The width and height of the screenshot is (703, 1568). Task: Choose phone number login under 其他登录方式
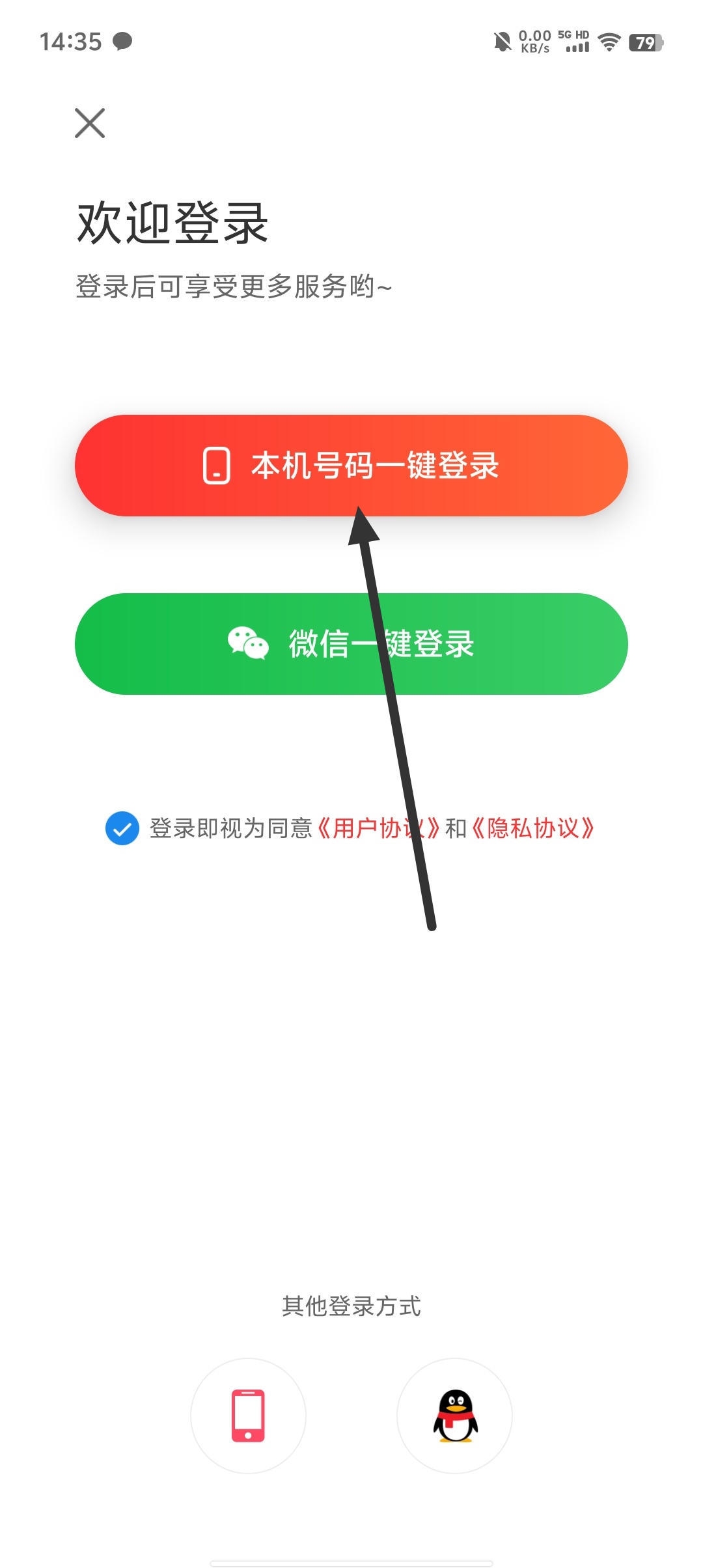tap(248, 1416)
